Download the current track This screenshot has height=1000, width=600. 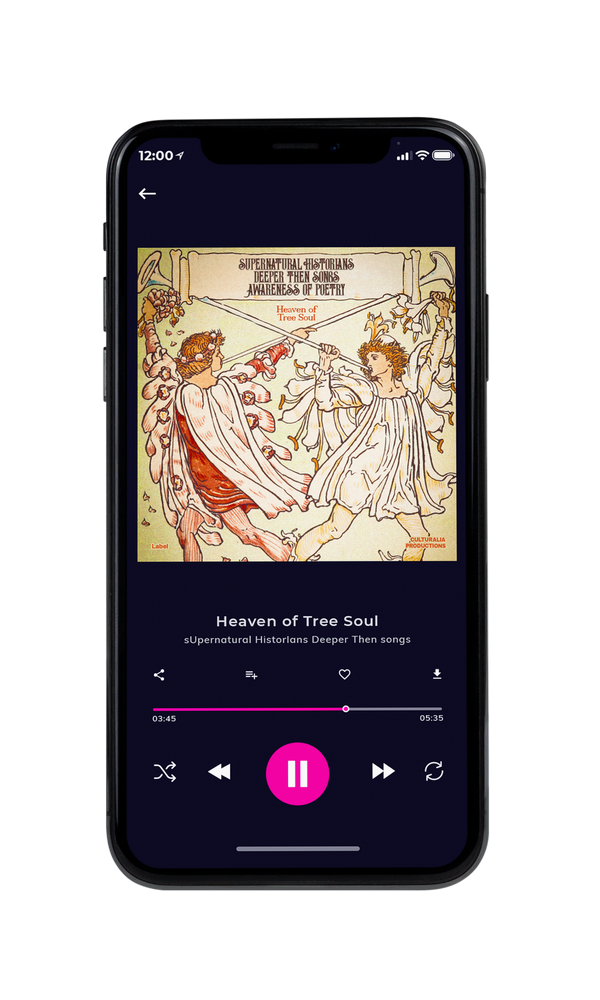tap(437, 674)
